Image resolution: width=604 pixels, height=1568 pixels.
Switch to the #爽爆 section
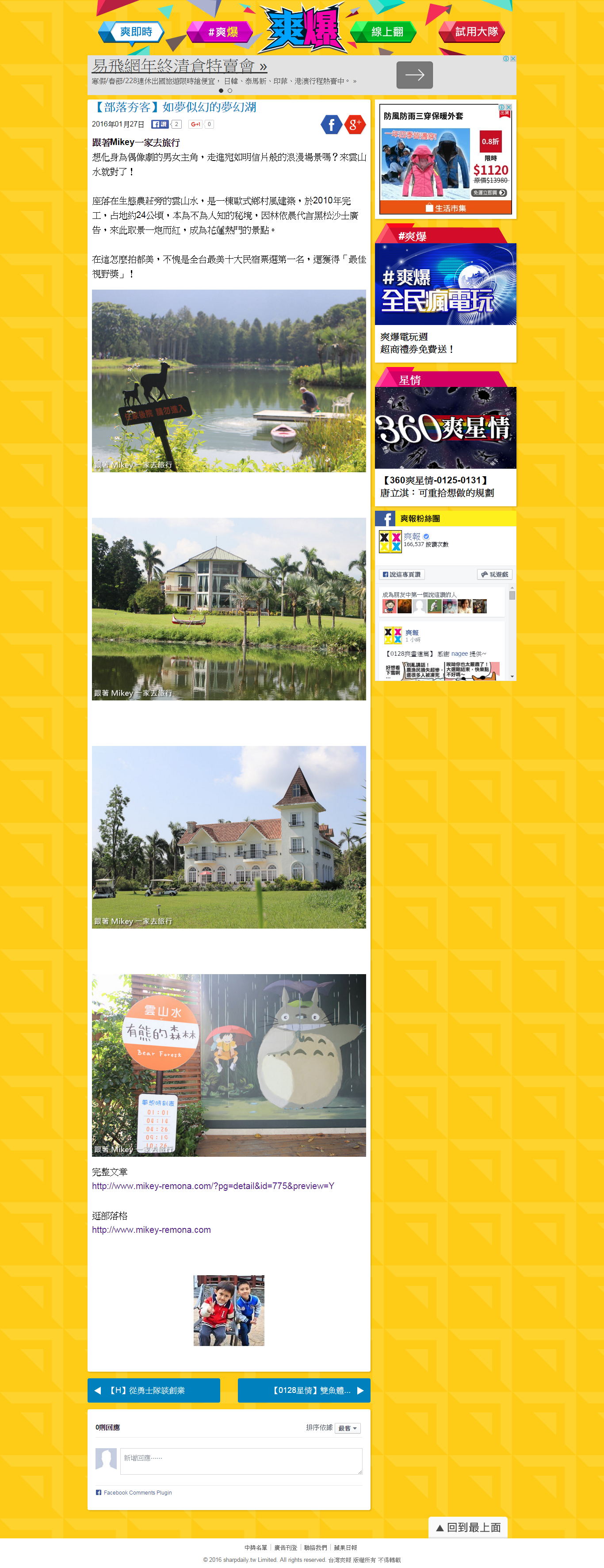click(x=220, y=32)
